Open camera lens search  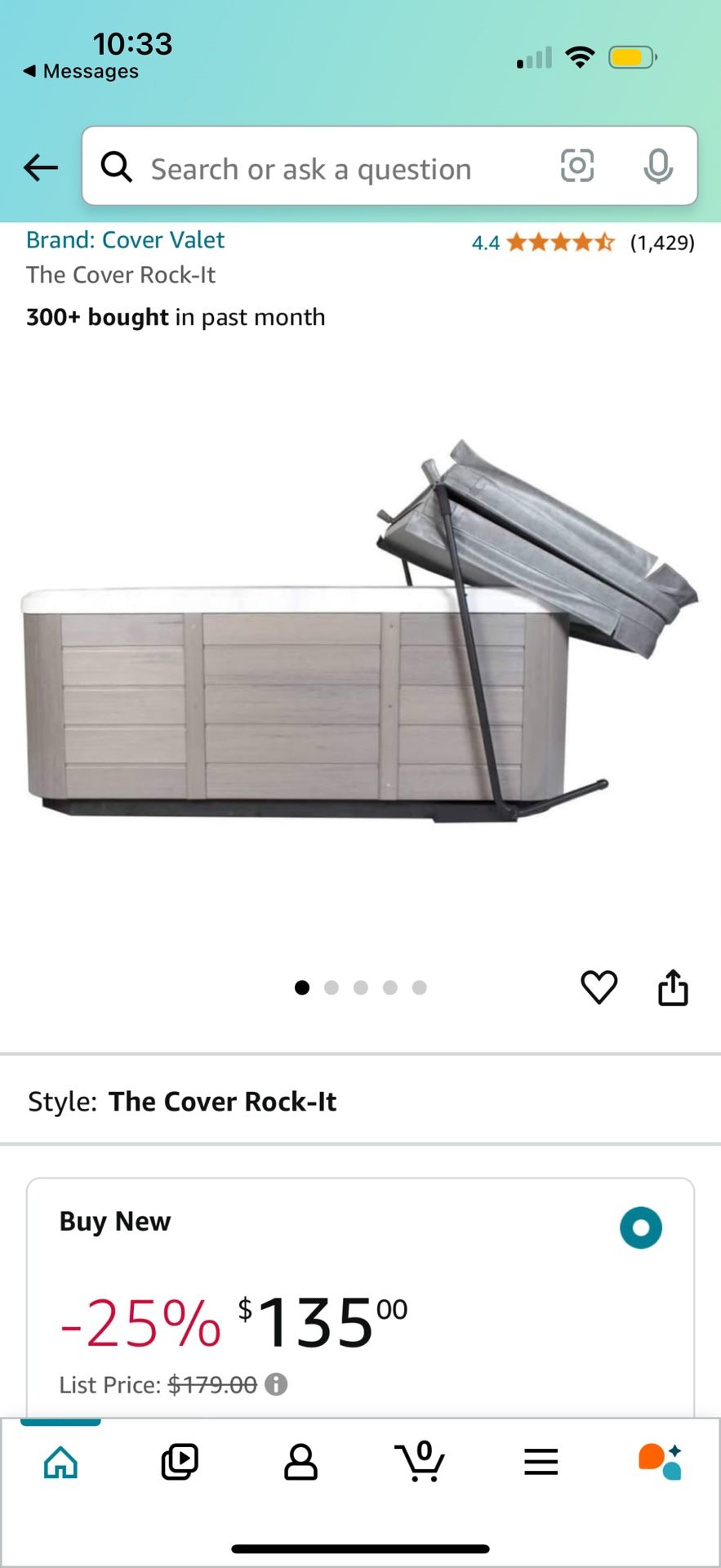pyautogui.click(x=576, y=167)
